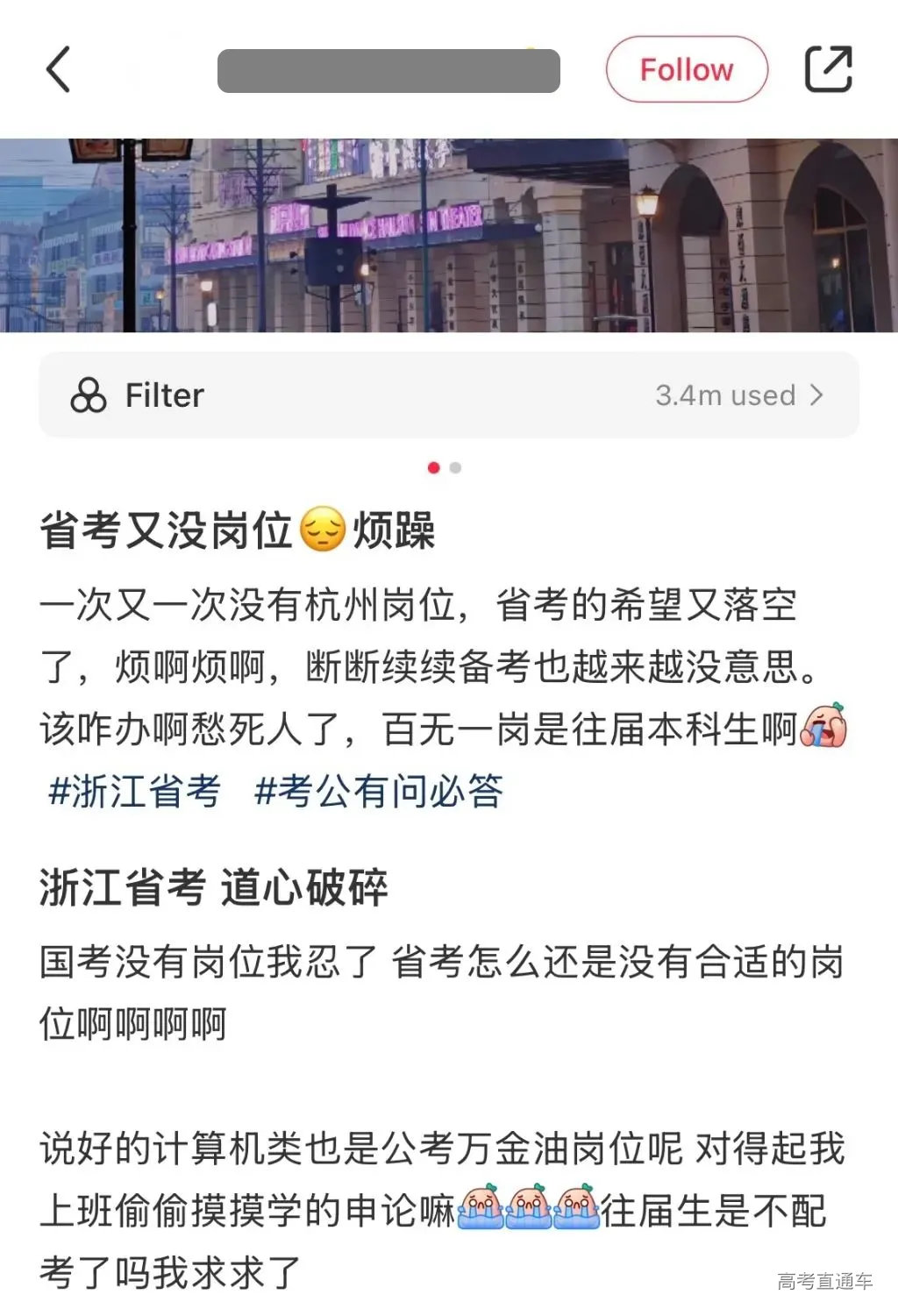
Task: Expand the Filter details via the chevron
Action: tap(816, 395)
